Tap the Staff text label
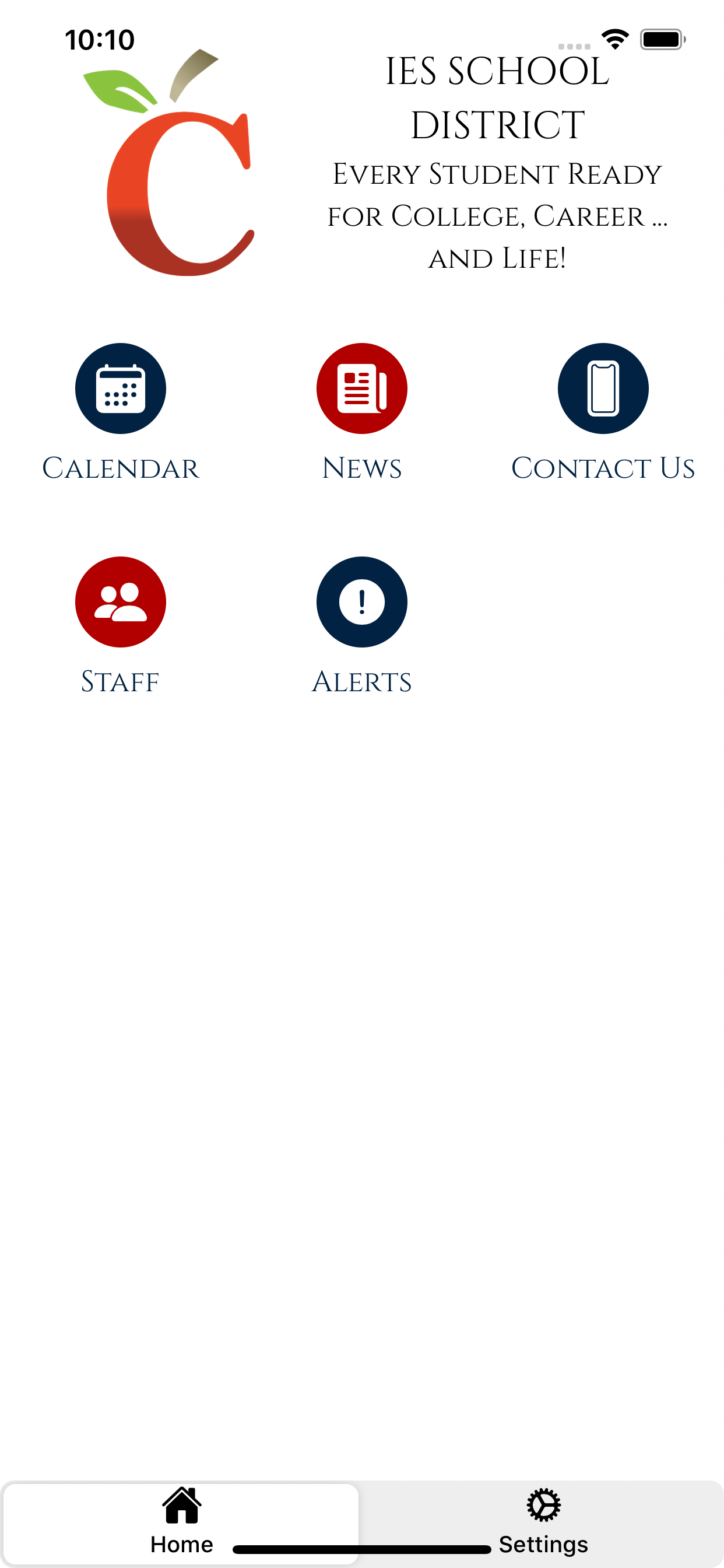The image size is (724, 1568). point(120,681)
